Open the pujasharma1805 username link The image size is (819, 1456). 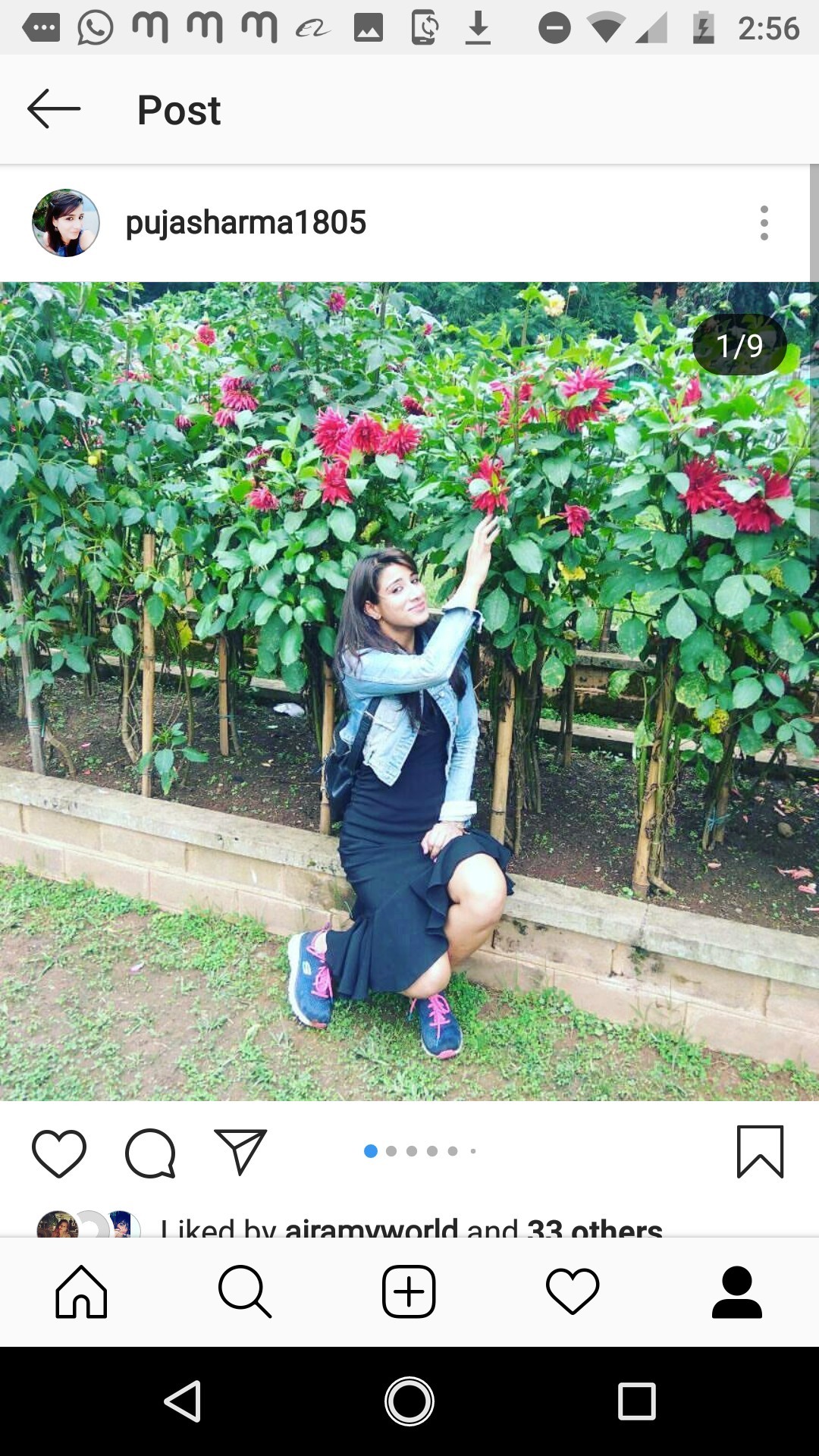click(246, 223)
